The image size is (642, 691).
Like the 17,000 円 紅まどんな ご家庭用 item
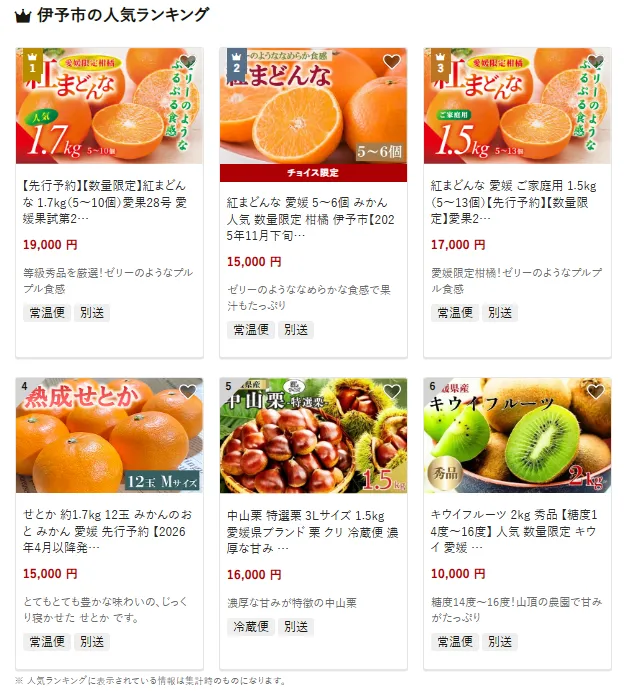click(596, 63)
